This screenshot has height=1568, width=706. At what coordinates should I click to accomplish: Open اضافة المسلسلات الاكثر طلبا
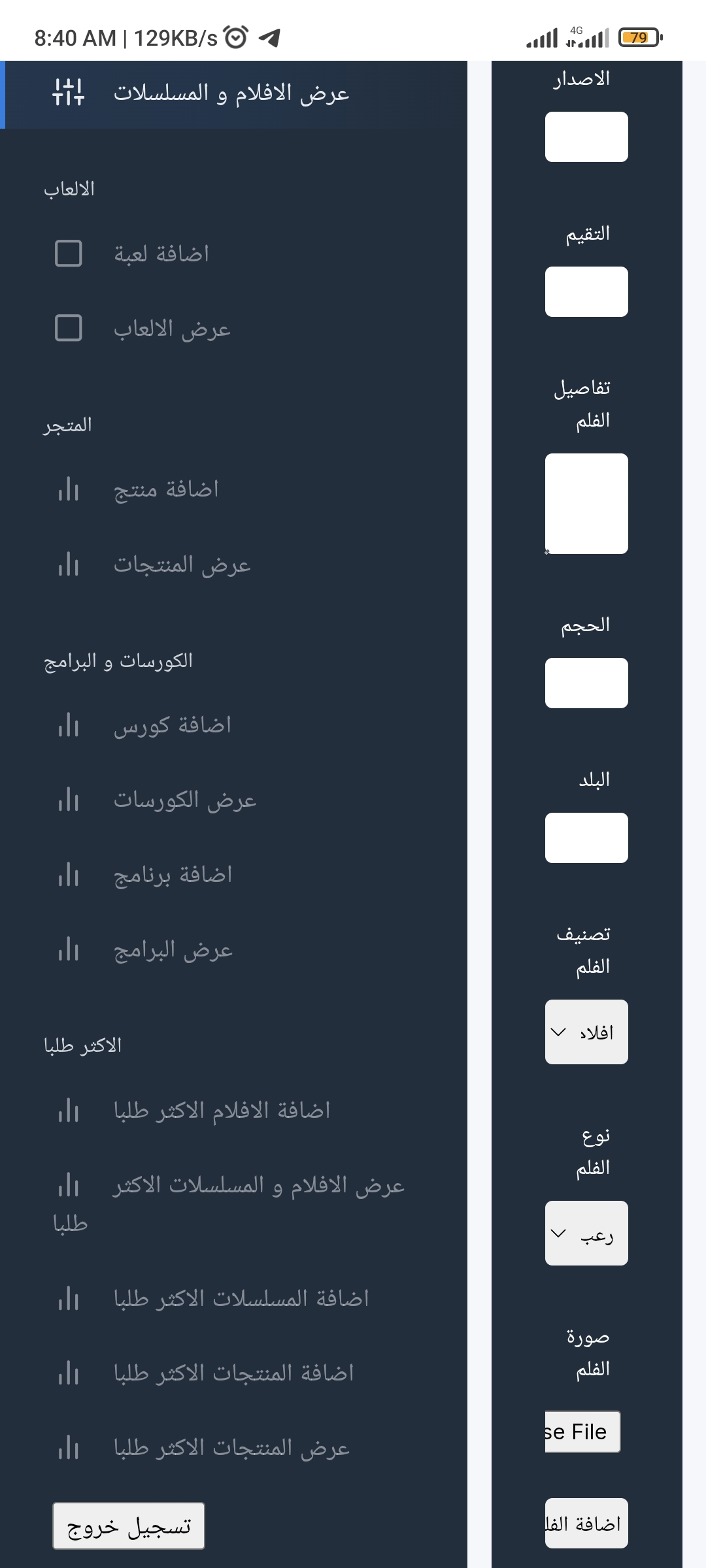(241, 1298)
